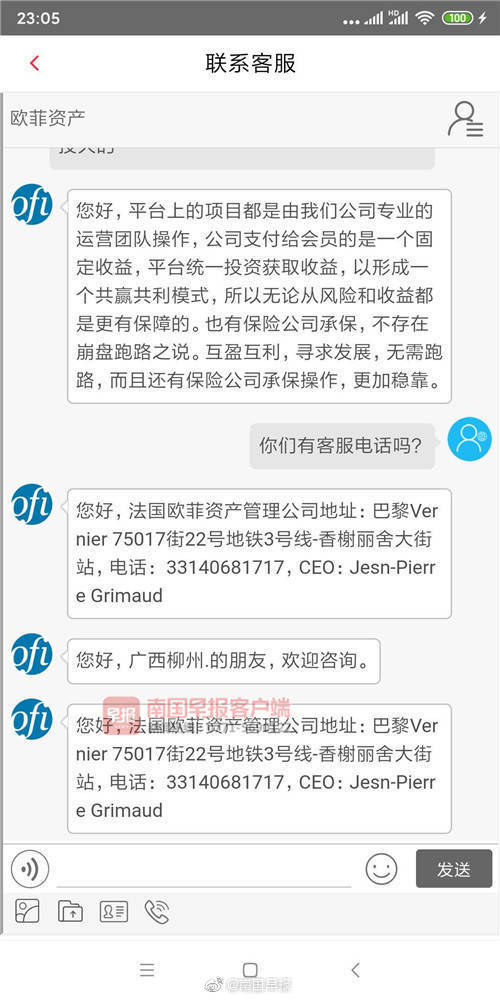Go back using the red arrow
The width and height of the screenshot is (500, 1000).
point(34,63)
